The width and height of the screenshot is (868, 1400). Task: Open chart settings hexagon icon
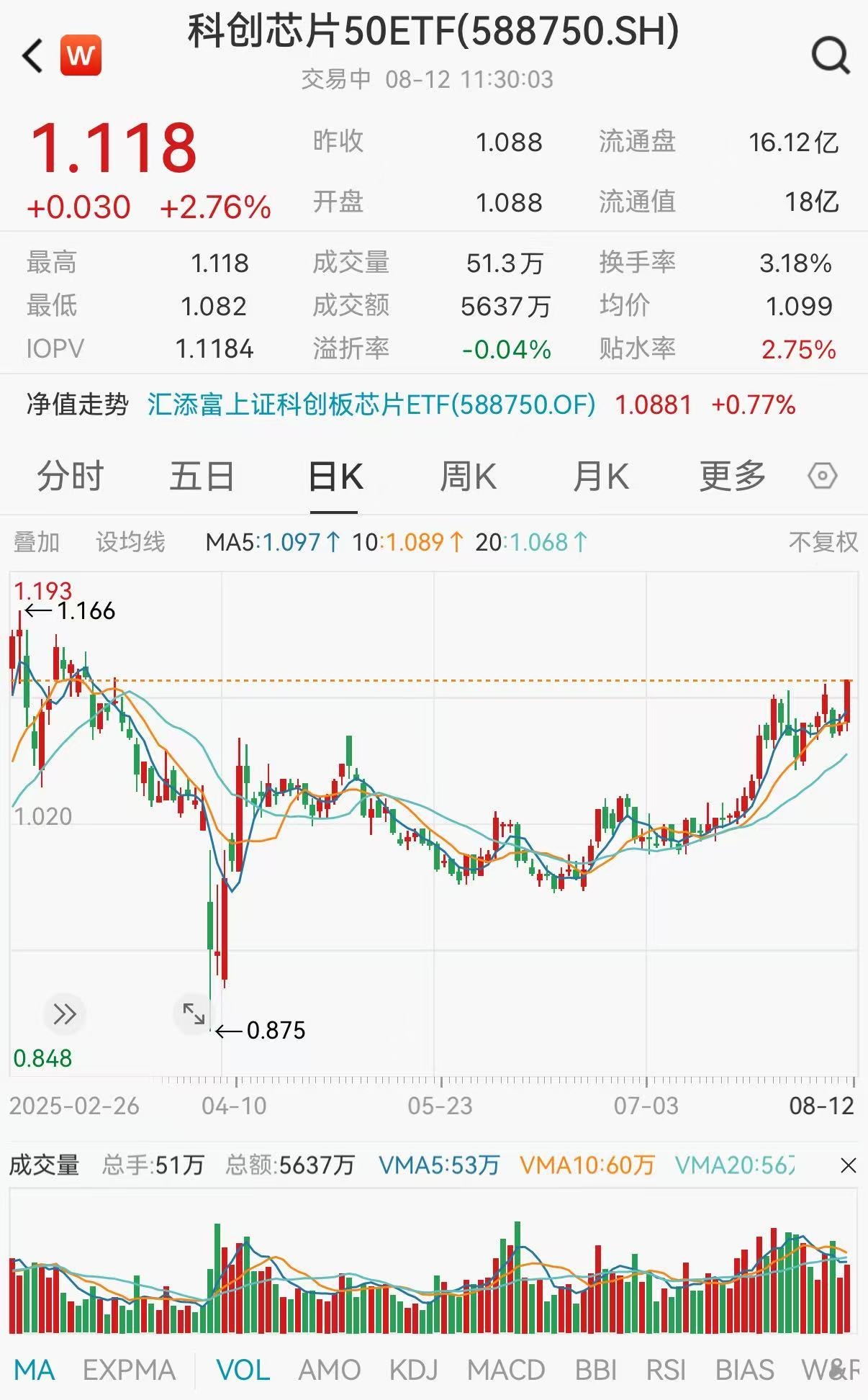coord(823,477)
